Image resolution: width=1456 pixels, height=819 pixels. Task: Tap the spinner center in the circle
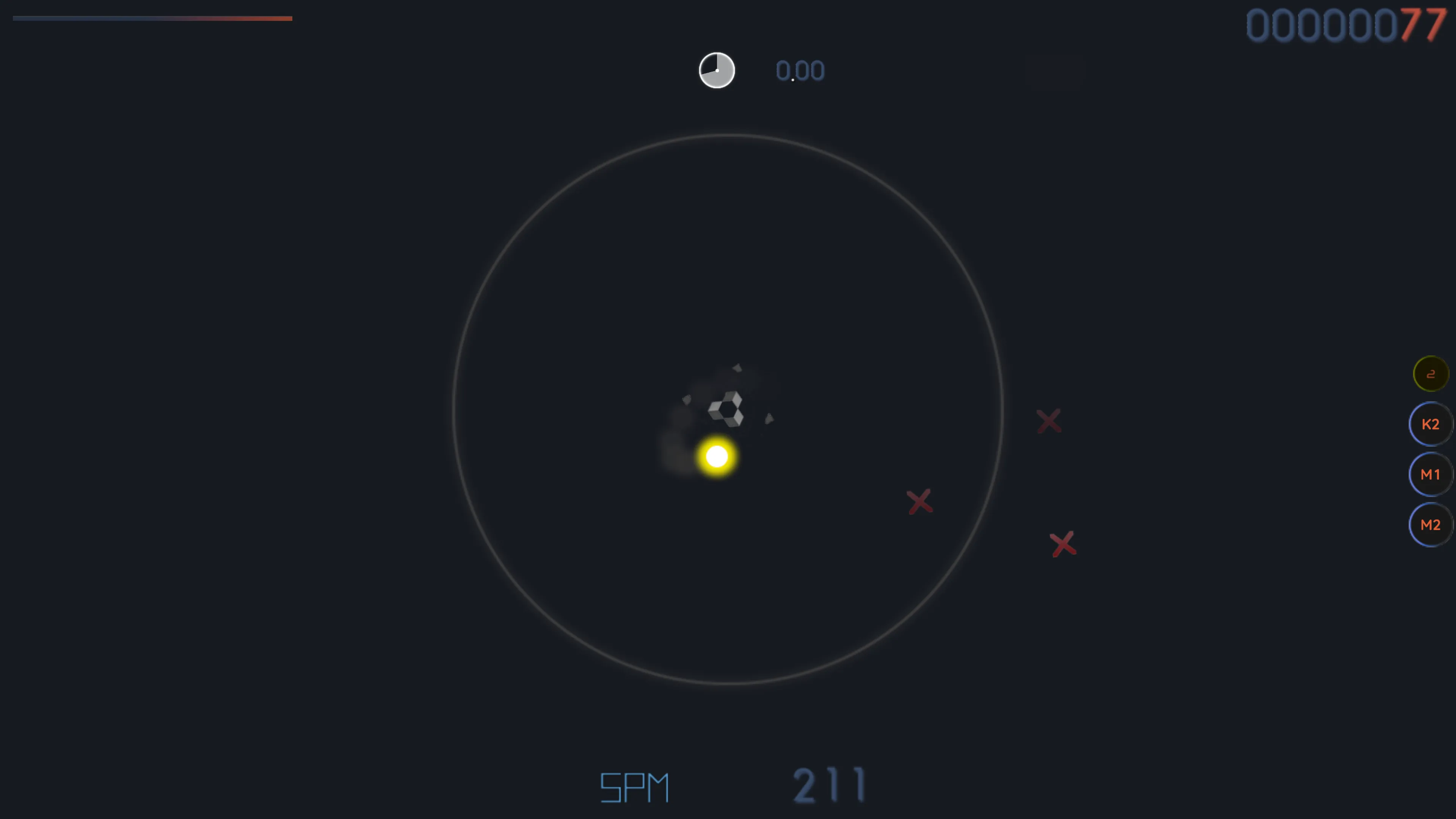pos(727,409)
